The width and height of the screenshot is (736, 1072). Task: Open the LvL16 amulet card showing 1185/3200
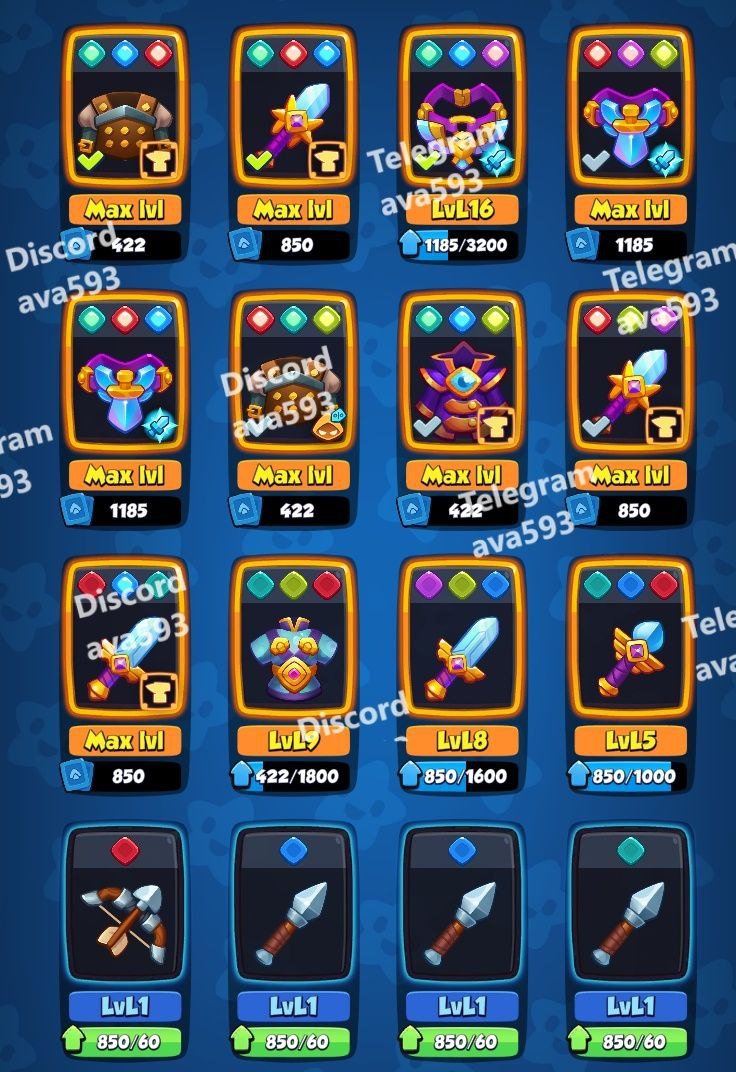pos(462,120)
